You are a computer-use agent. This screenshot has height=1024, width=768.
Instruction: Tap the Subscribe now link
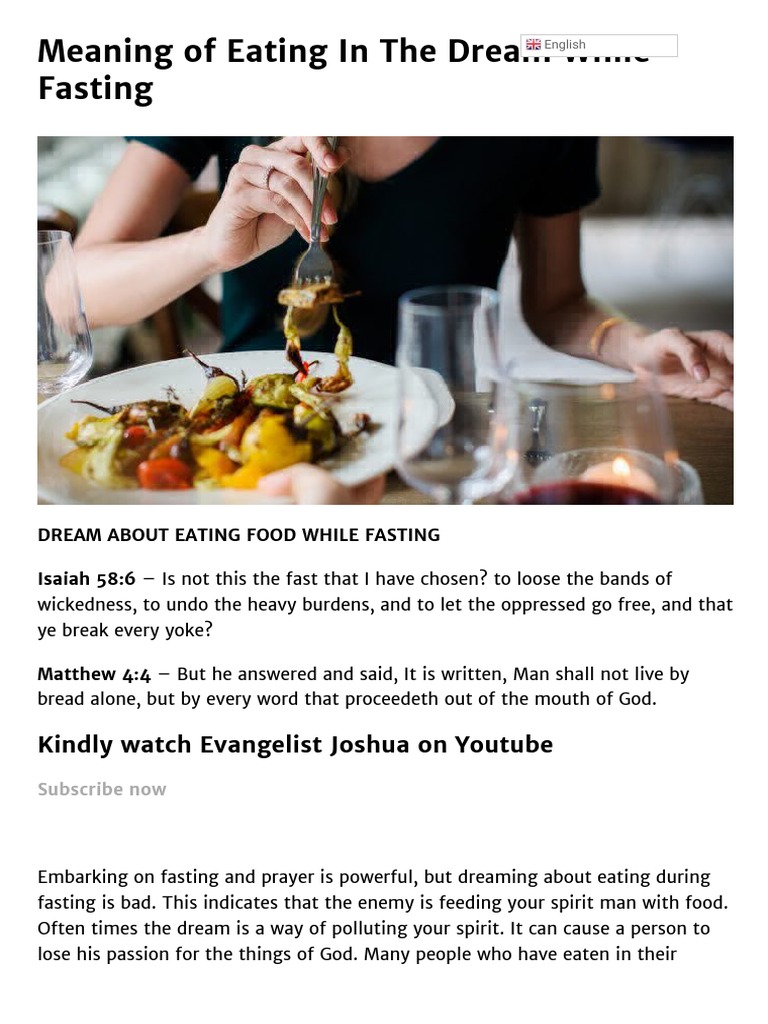[x=102, y=789]
